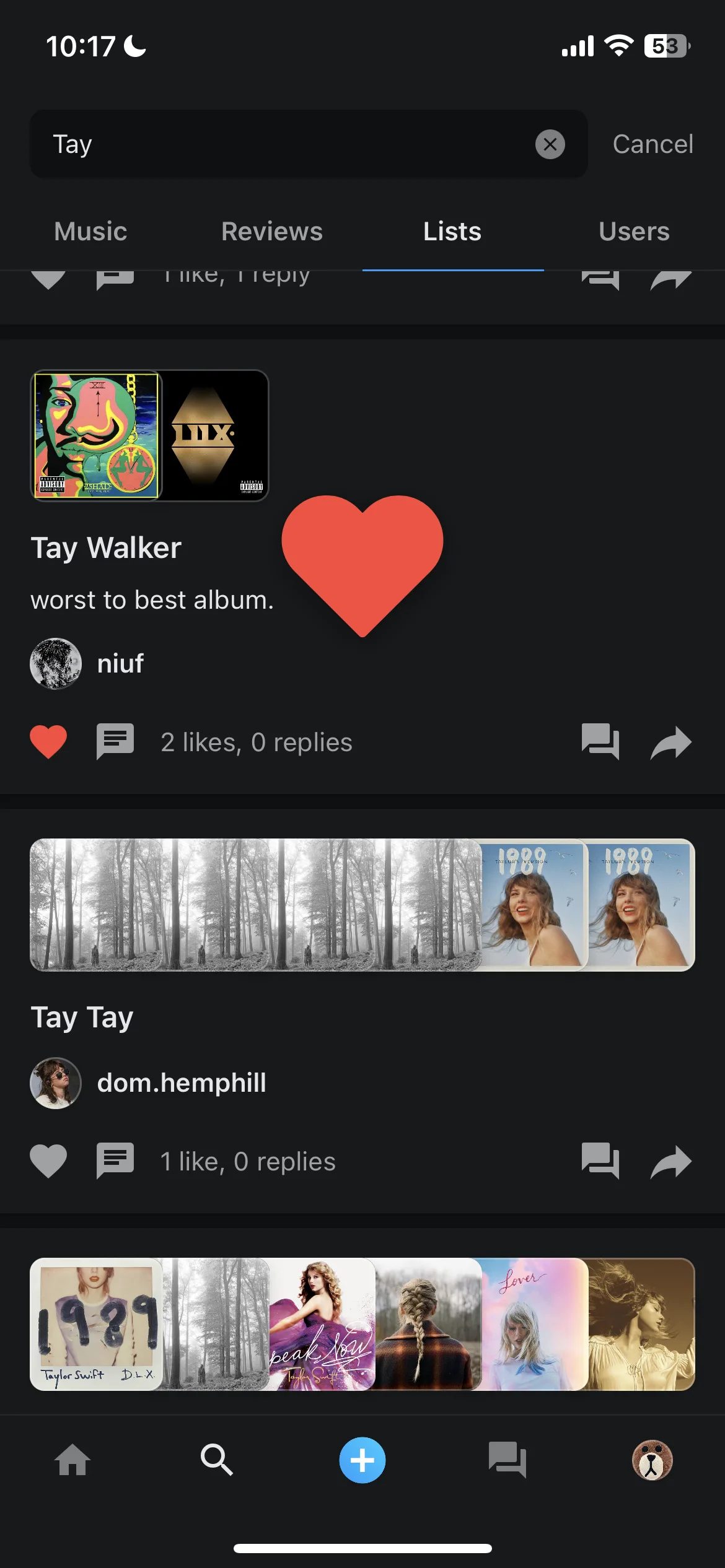The image size is (725, 1568).
Task: Comment on the Tay Tay list
Action: click(115, 1161)
